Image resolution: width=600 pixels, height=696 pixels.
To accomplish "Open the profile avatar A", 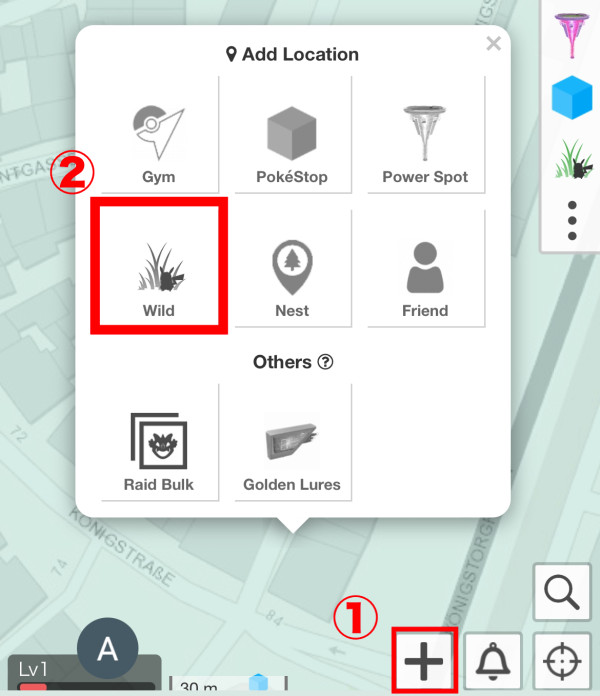I will point(107,649).
